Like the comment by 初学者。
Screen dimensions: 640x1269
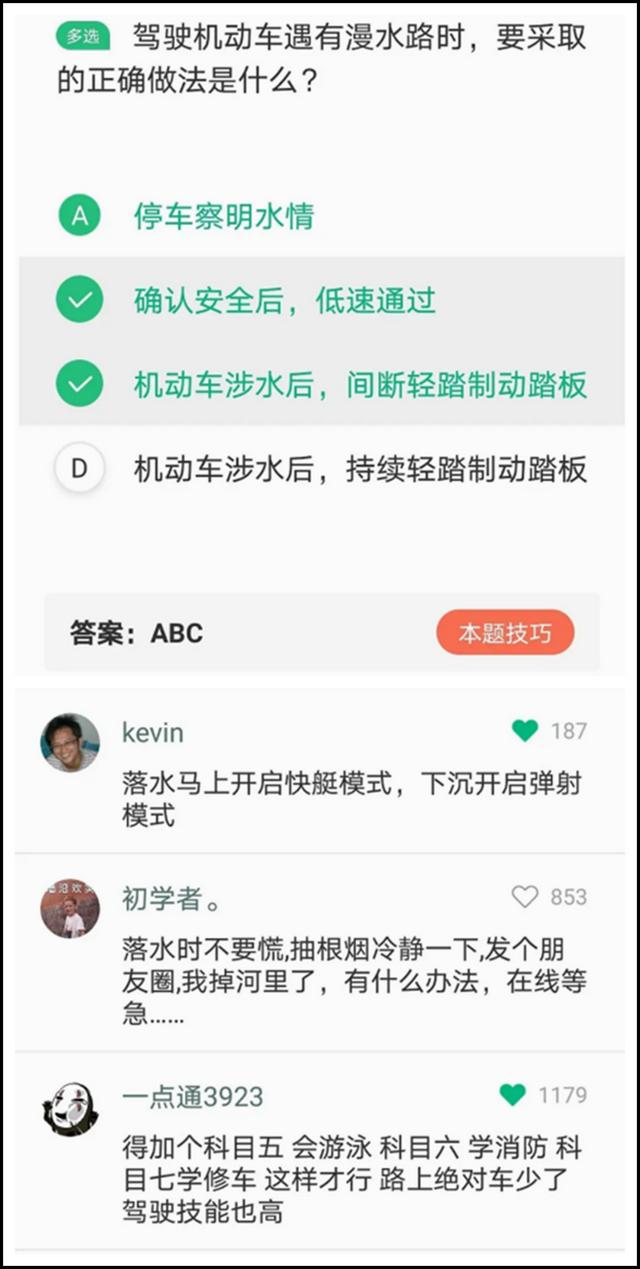pos(524,897)
